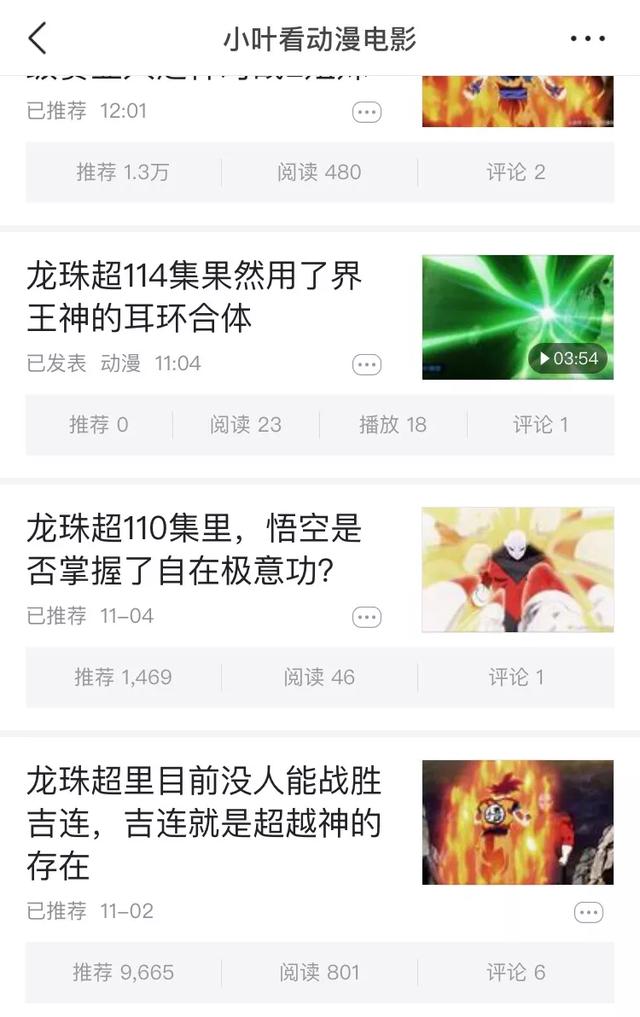Open options for the 龙珠超110集 article

[x=367, y=617]
